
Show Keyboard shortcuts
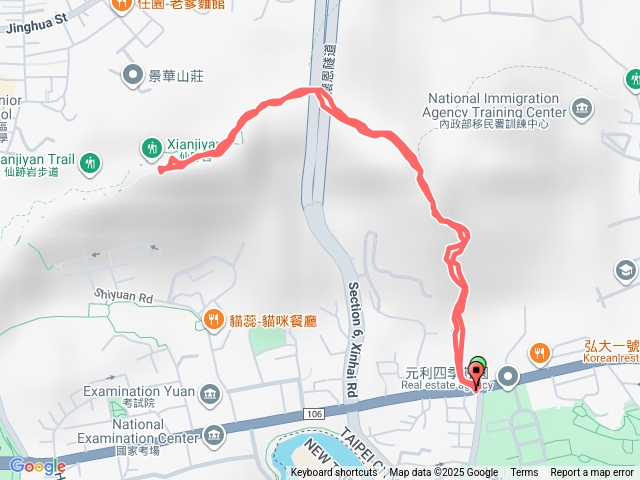[x=334, y=473]
